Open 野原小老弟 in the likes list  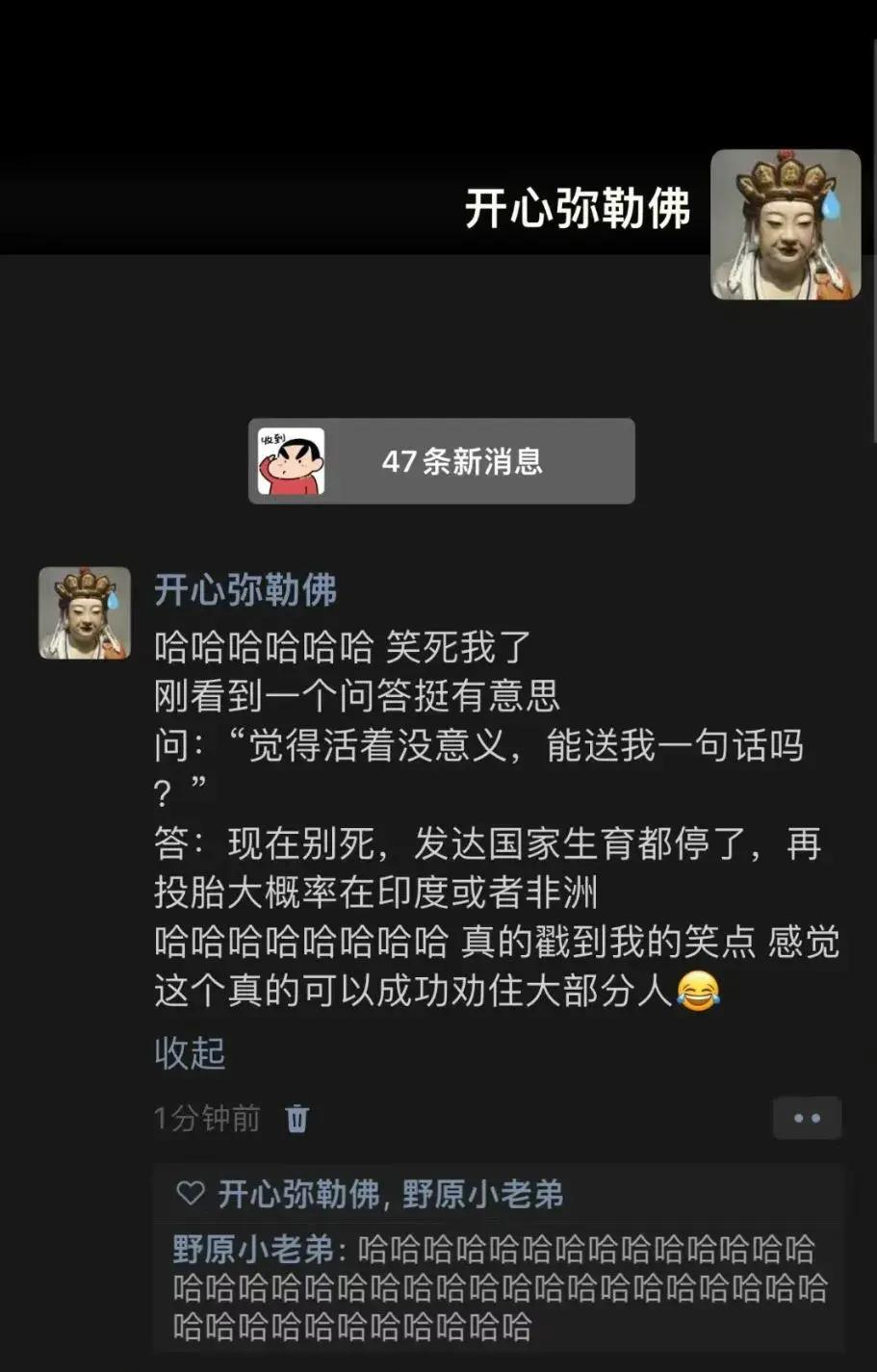click(482, 1195)
